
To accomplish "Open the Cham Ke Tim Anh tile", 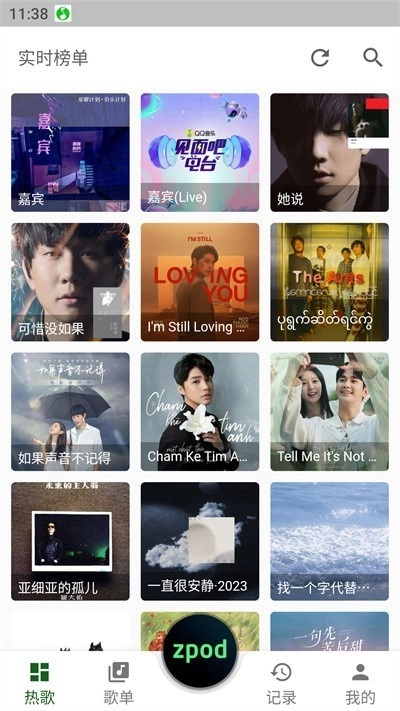I will [200, 412].
